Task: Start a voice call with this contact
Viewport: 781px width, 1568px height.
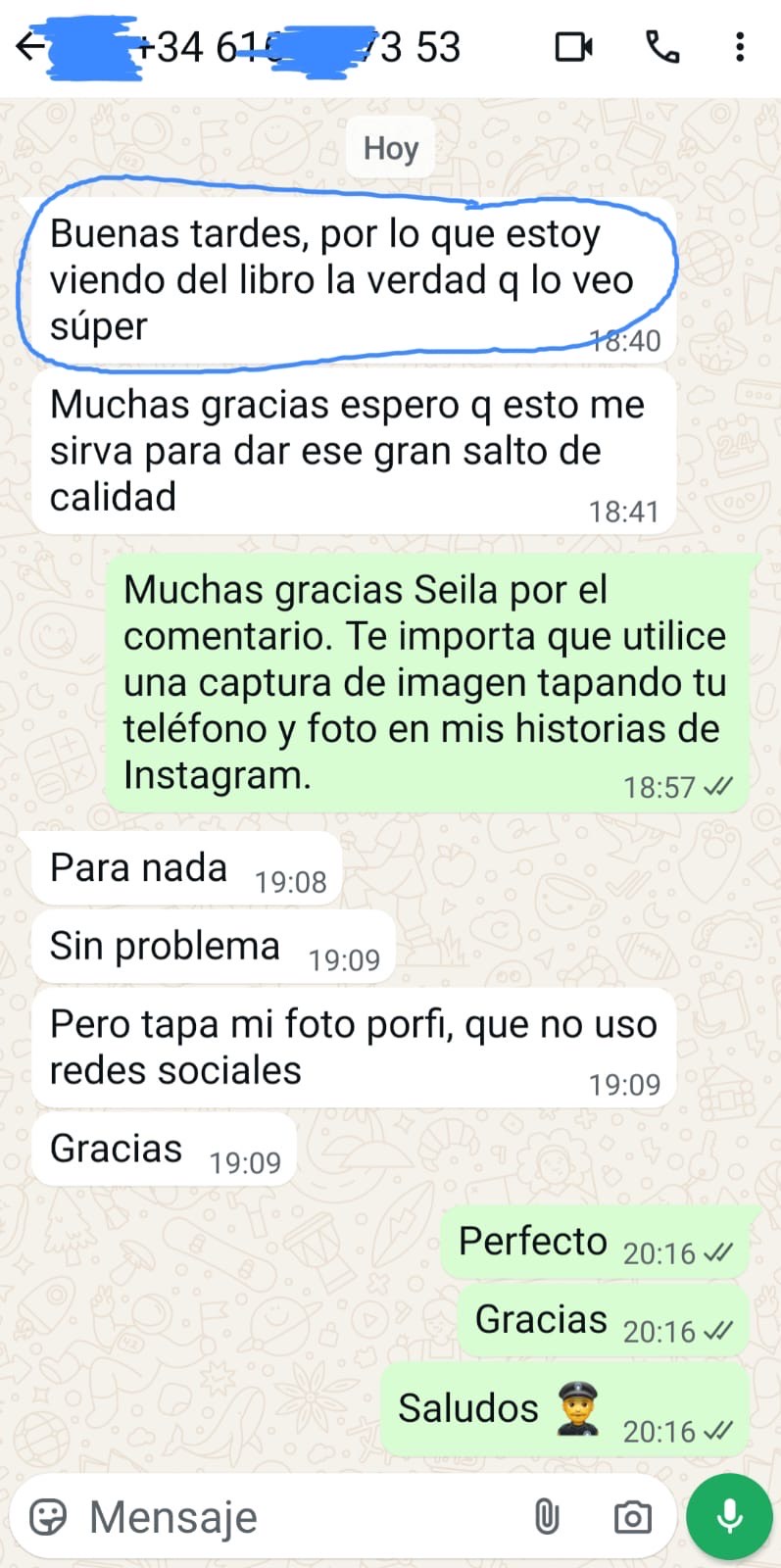Action: click(x=662, y=46)
